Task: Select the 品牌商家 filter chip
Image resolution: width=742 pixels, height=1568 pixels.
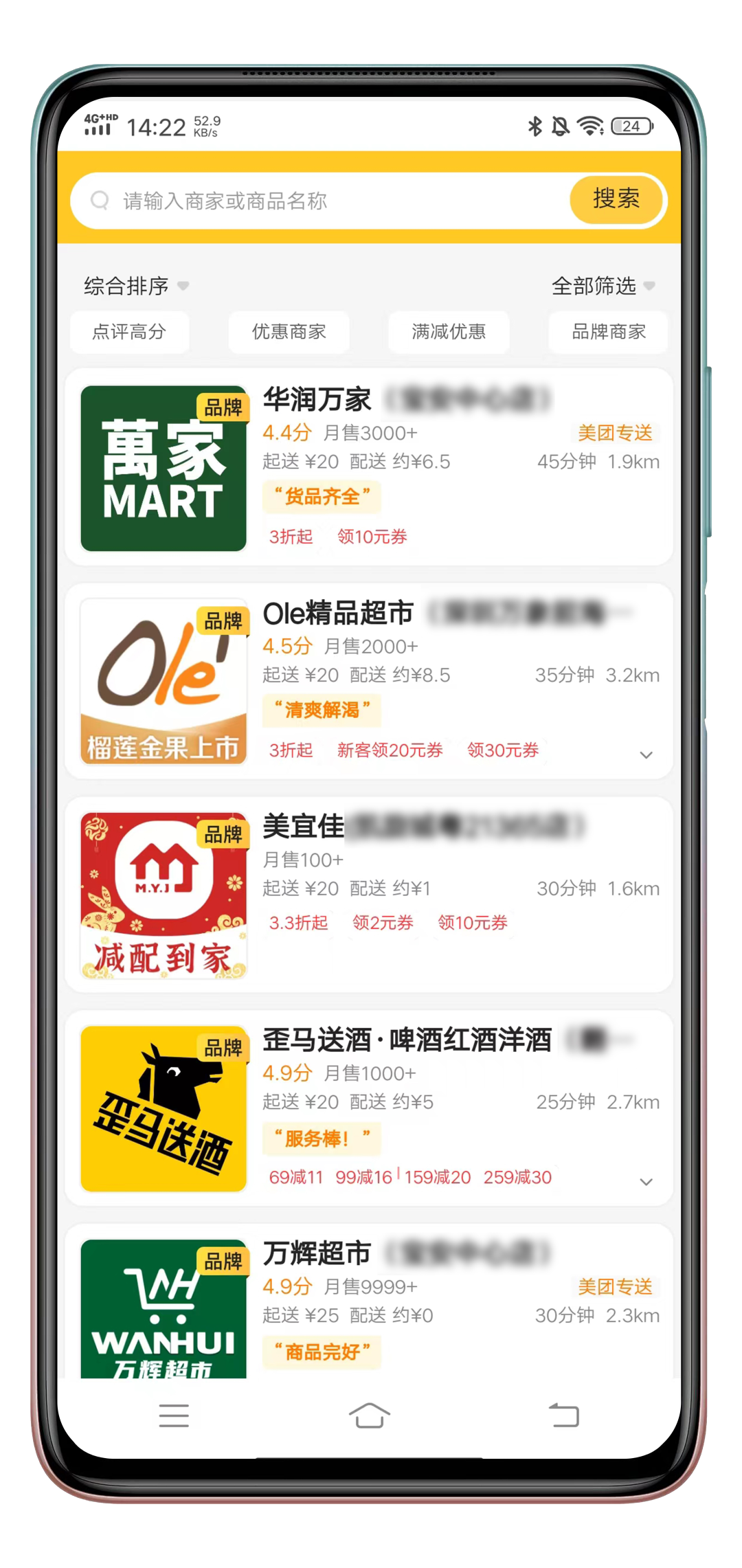Action: click(608, 332)
